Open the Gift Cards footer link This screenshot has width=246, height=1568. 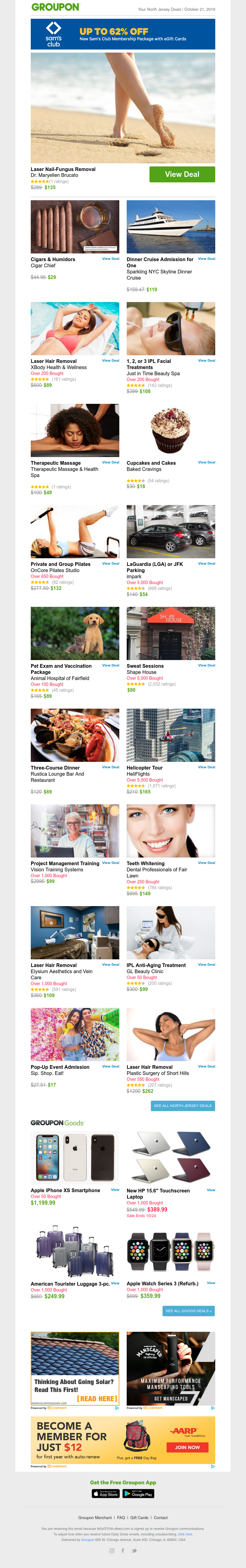[139, 1518]
